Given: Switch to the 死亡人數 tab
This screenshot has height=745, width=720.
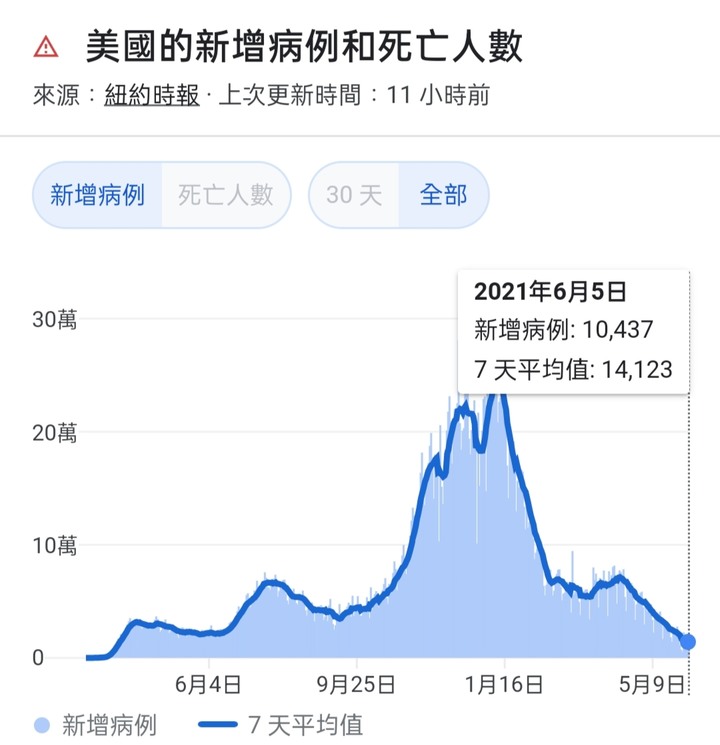Looking at the screenshot, I should click(225, 194).
